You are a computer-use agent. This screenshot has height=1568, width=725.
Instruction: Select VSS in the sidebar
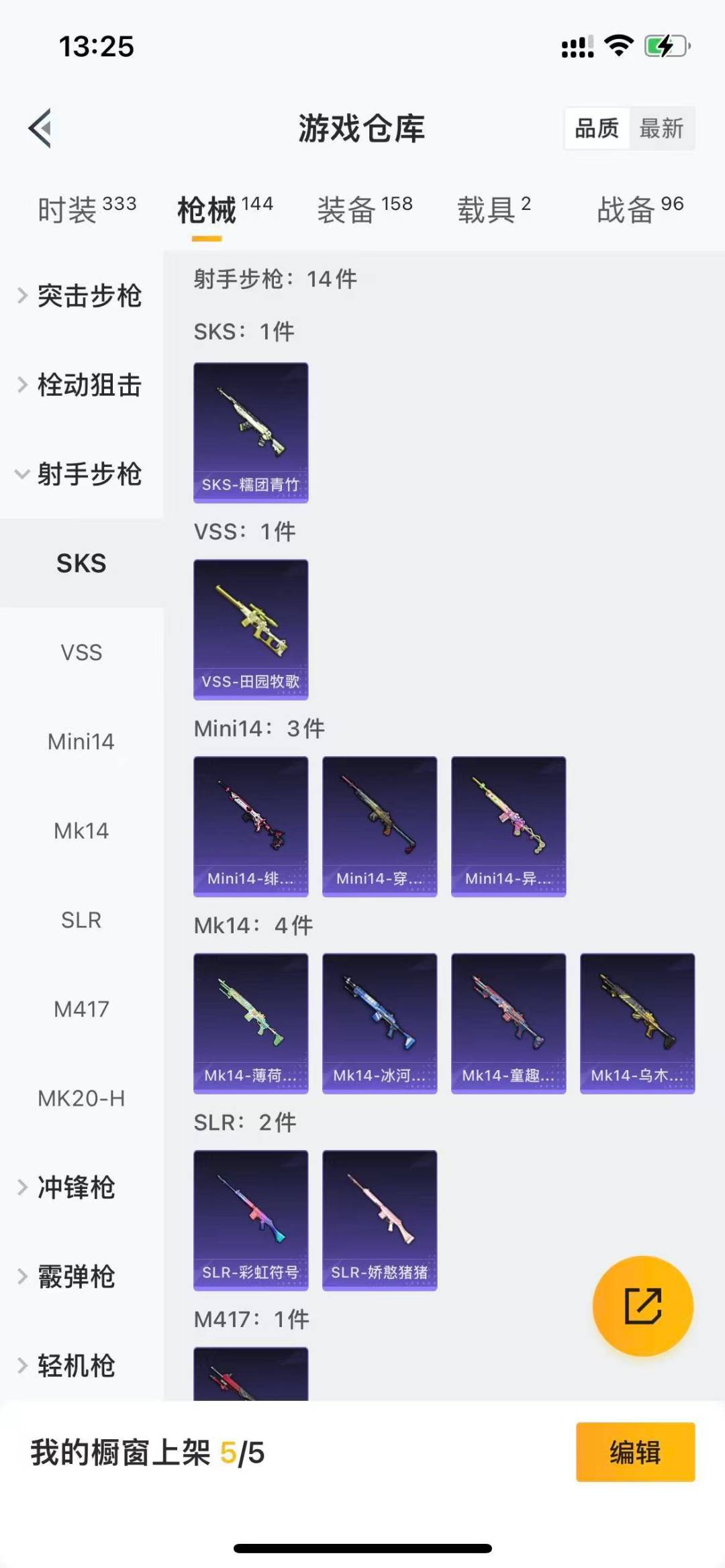(x=81, y=652)
